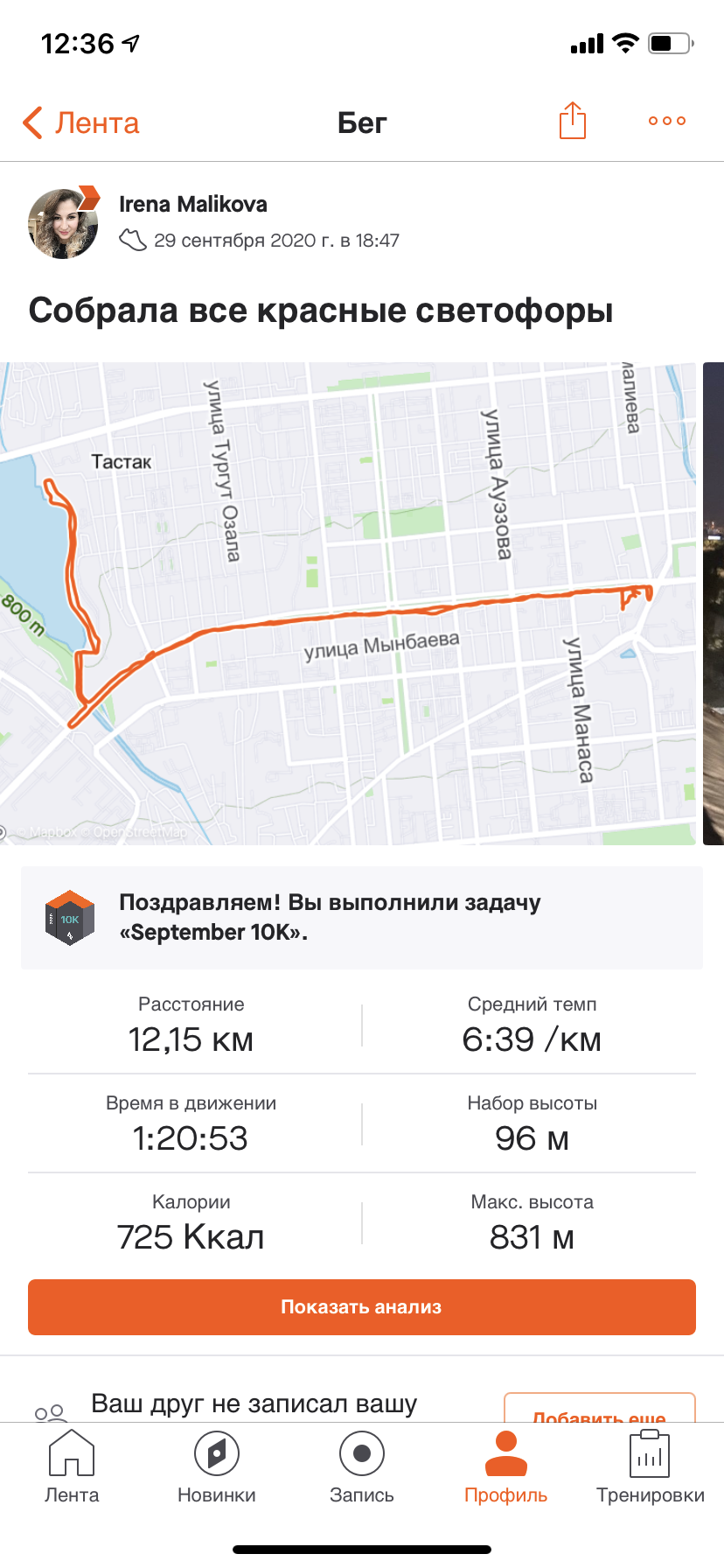Switch to Профиль tab

506,1466
